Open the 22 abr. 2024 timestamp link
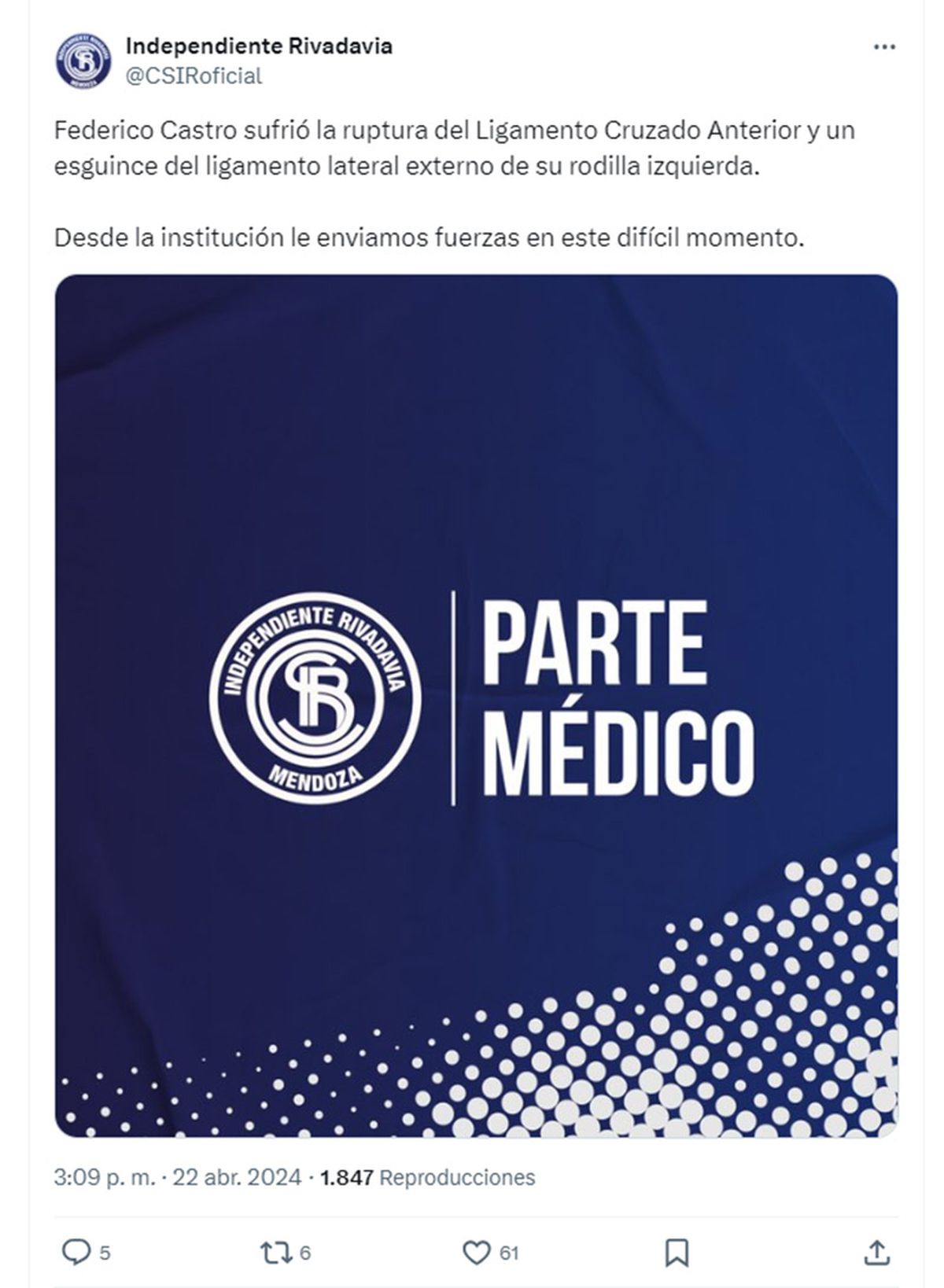Screen dimensions: 944x1288 [x=178, y=1177]
